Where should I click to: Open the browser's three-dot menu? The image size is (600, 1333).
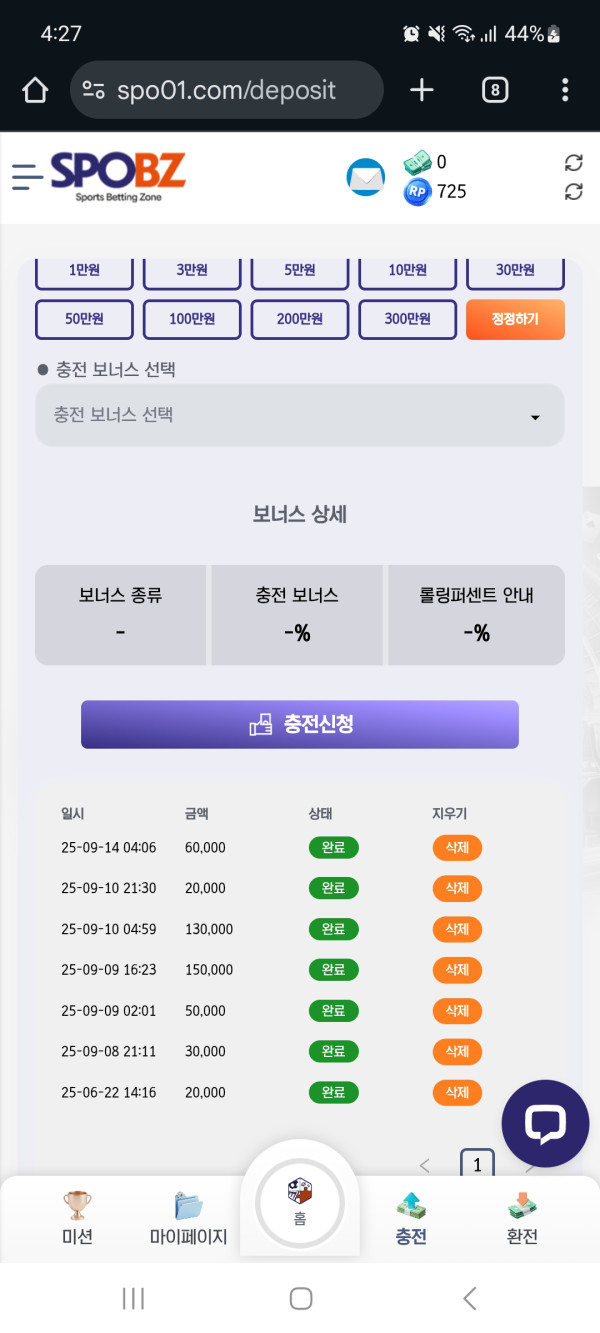tap(565, 91)
